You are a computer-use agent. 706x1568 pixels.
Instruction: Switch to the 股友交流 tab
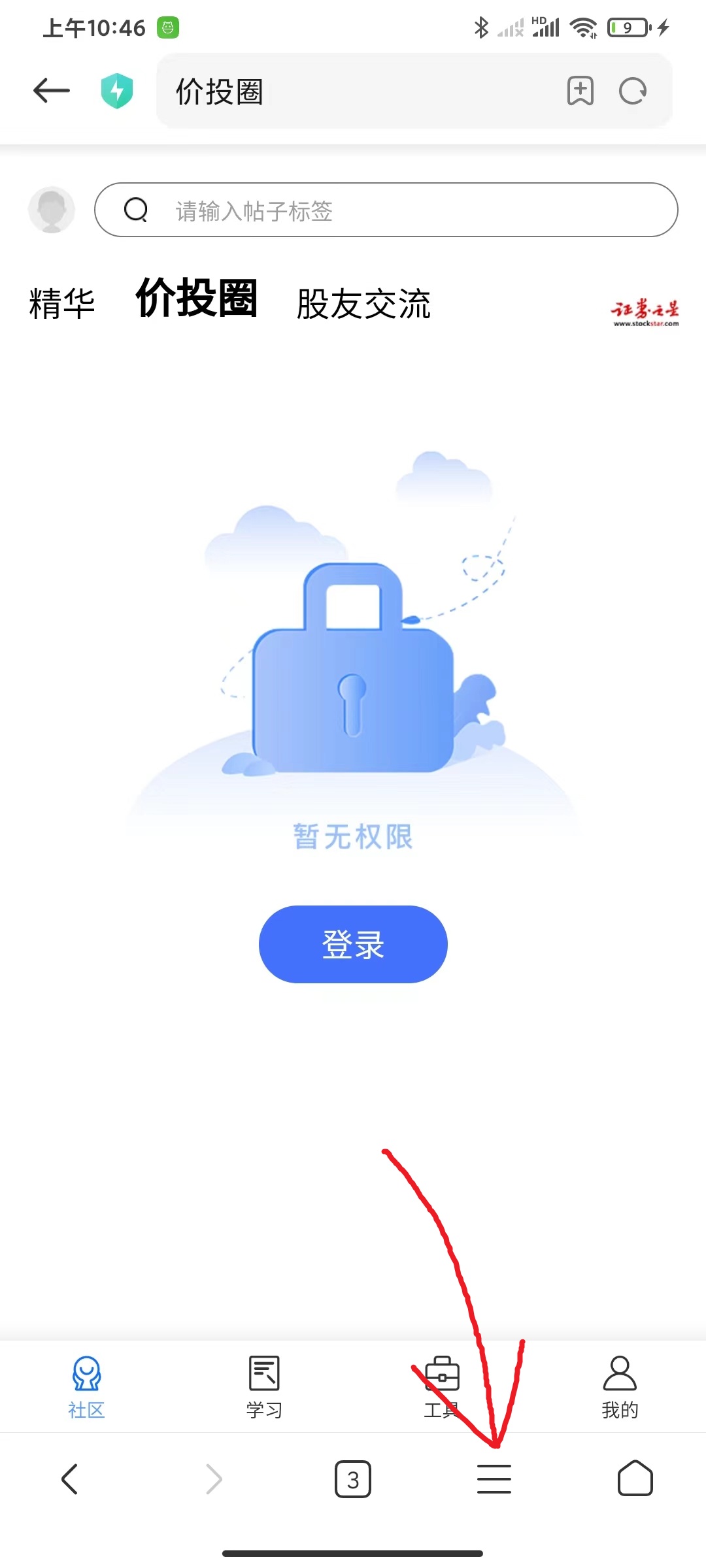point(363,304)
